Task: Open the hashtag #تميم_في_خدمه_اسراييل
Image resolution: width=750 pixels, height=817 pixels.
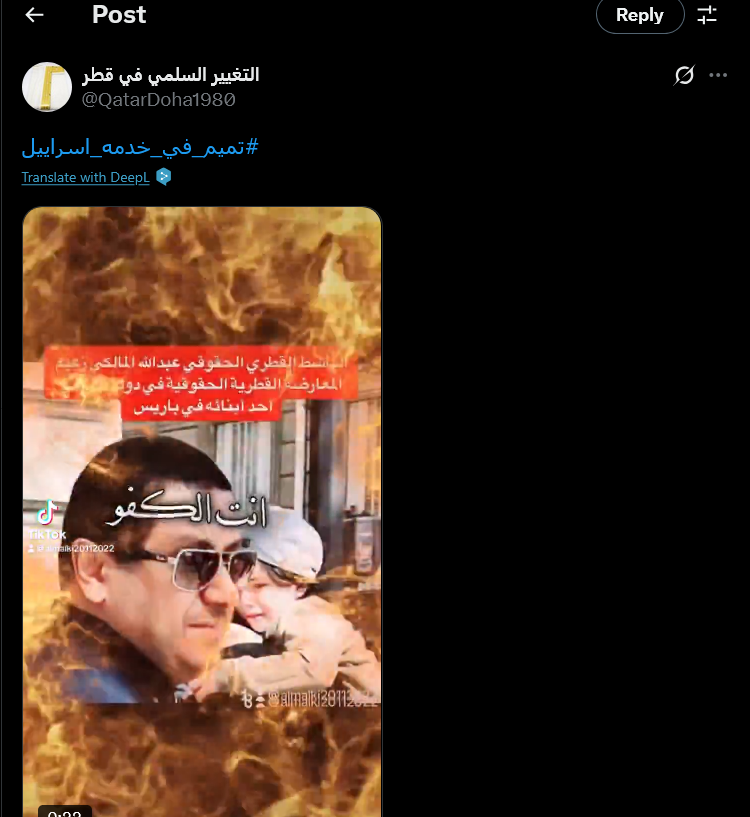Action: pos(140,147)
